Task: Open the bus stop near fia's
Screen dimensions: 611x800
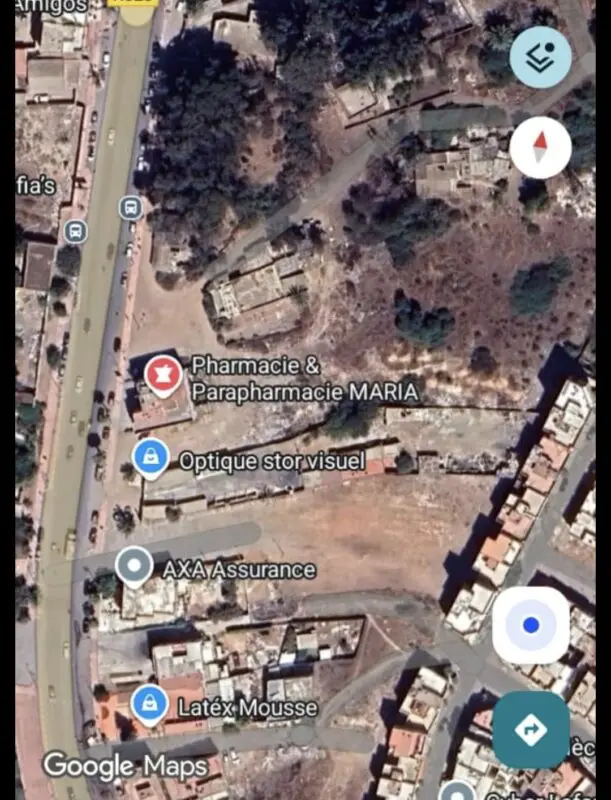Action: [76, 231]
